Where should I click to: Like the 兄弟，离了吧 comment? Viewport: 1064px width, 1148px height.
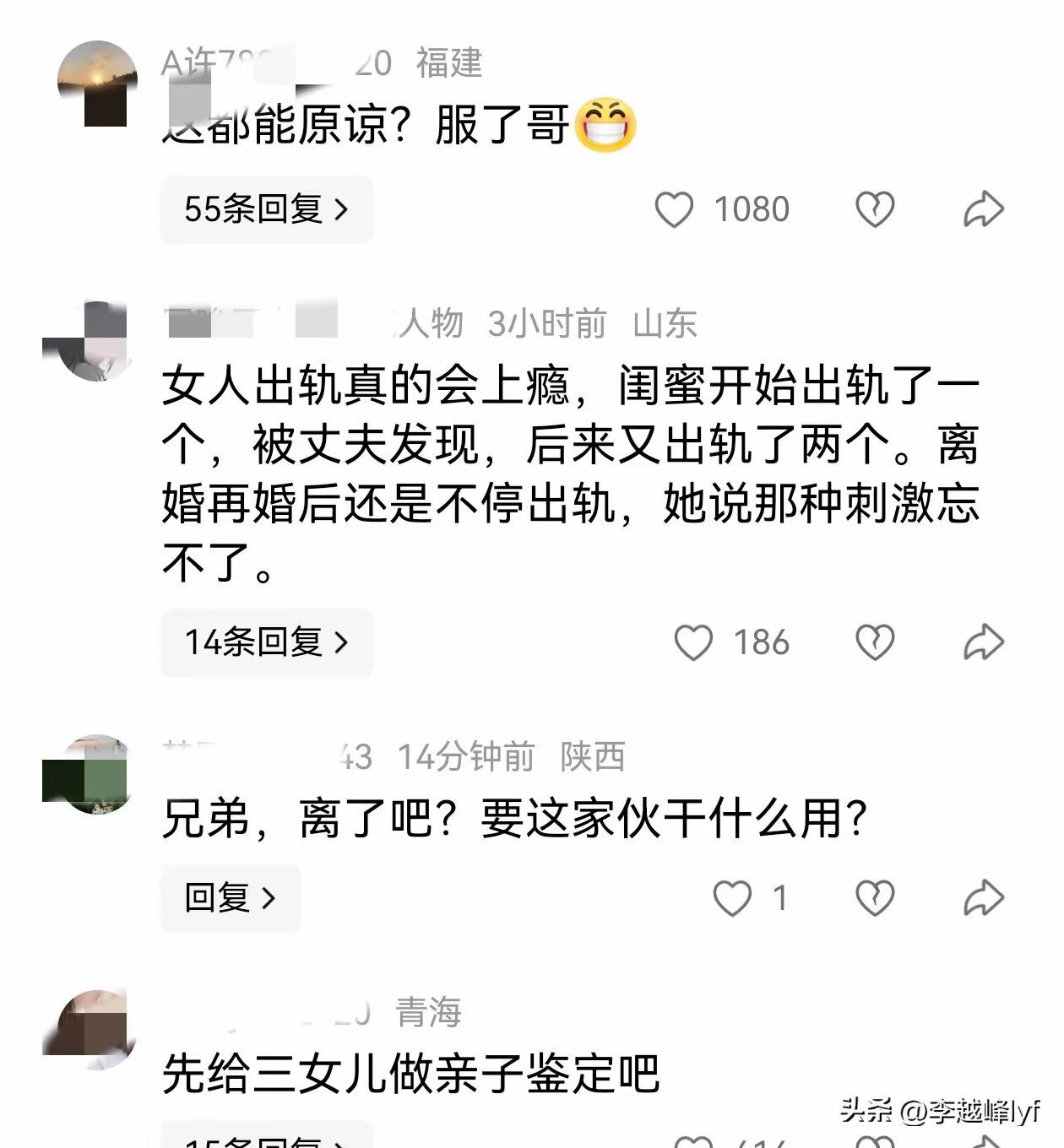[732, 898]
